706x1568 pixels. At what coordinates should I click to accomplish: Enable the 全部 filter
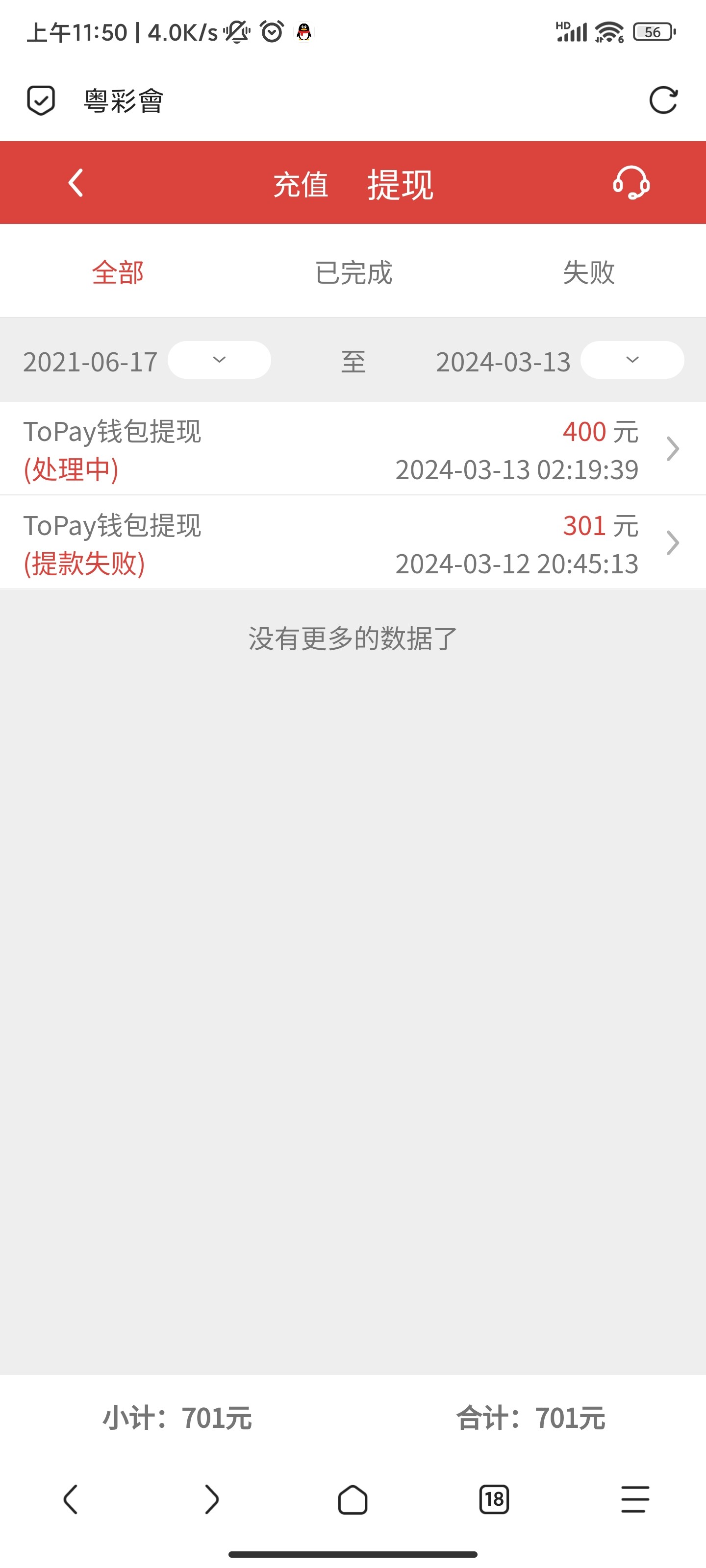tap(118, 274)
